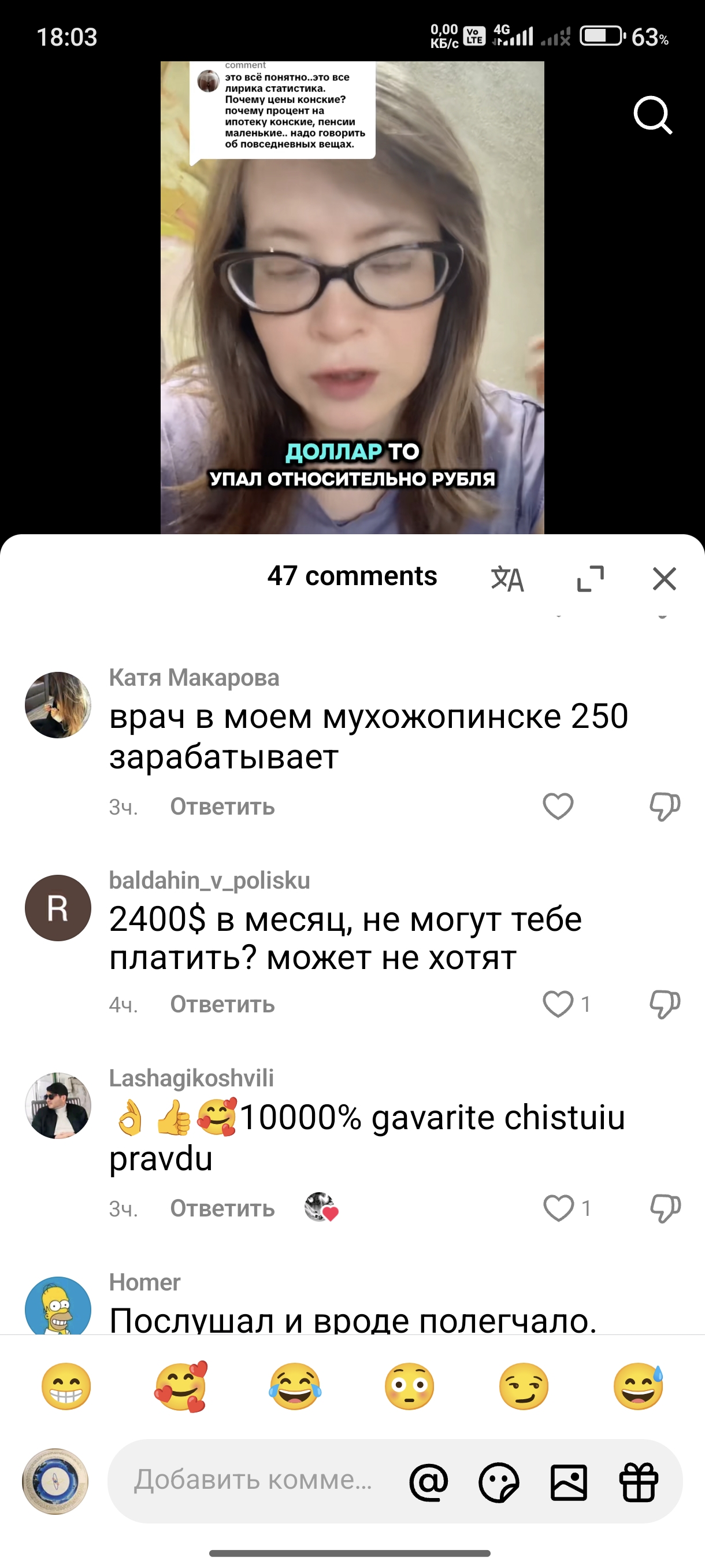Image resolution: width=705 pixels, height=1568 pixels.
Task: Dislike Катя Макарова's comment
Action: 664,807
